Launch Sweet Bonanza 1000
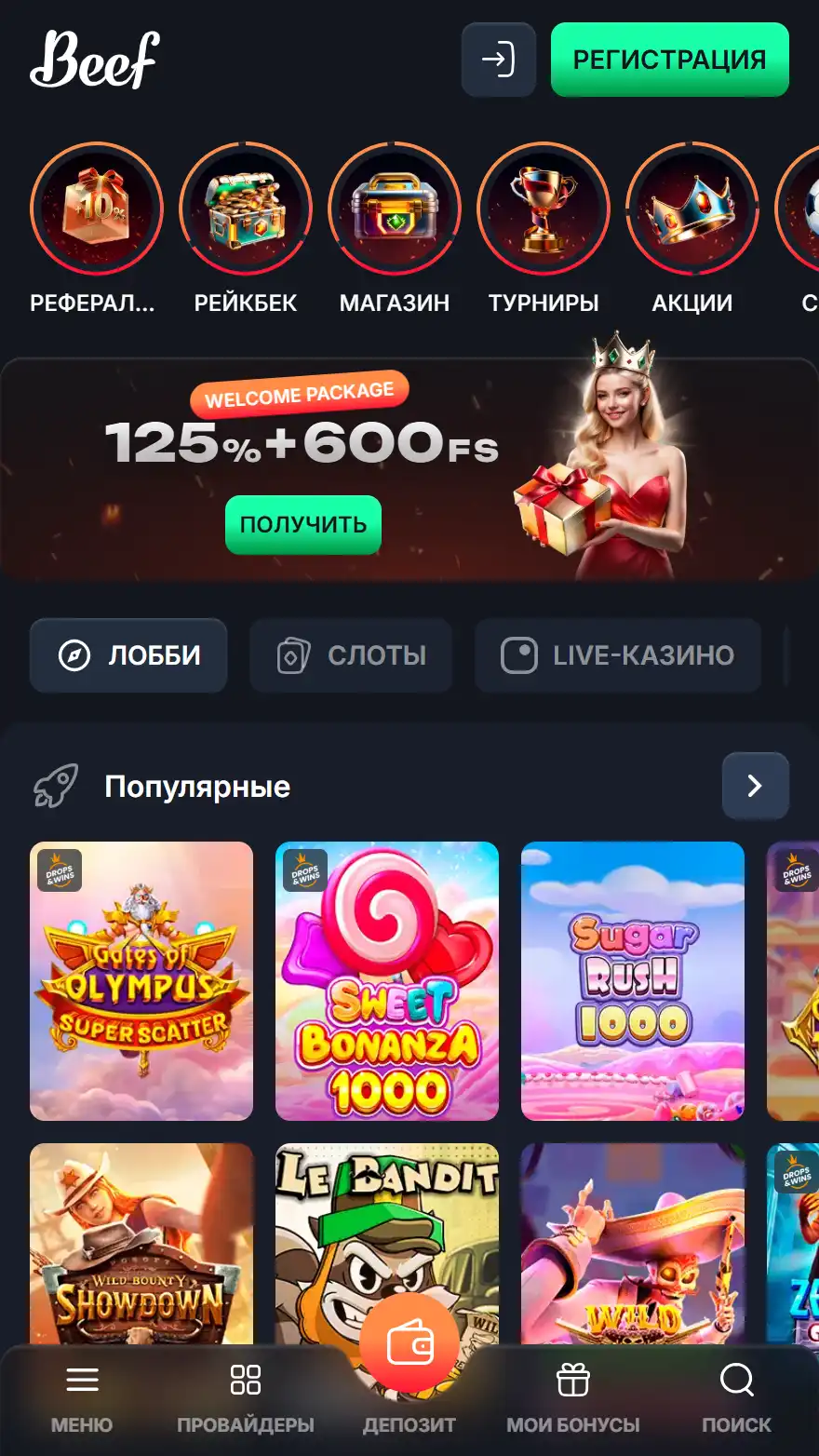The width and height of the screenshot is (819, 1456). click(387, 980)
